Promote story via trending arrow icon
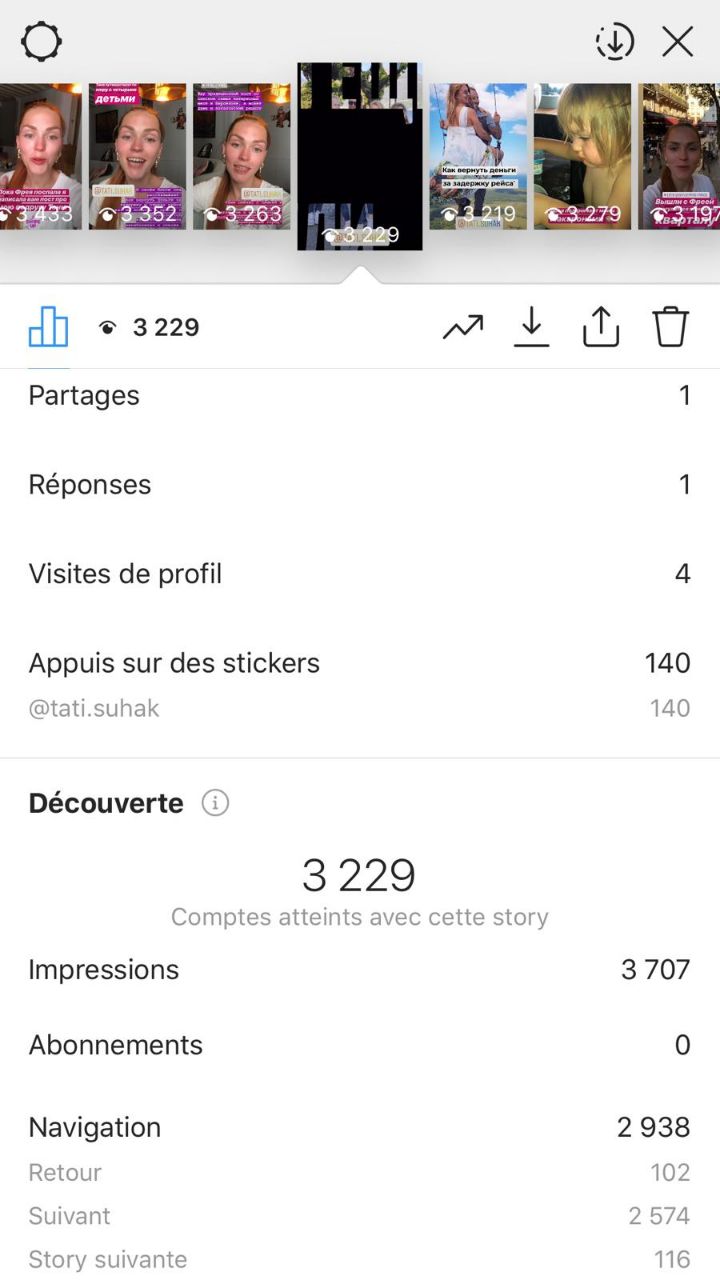This screenshot has height=1280, width=720. point(463,327)
